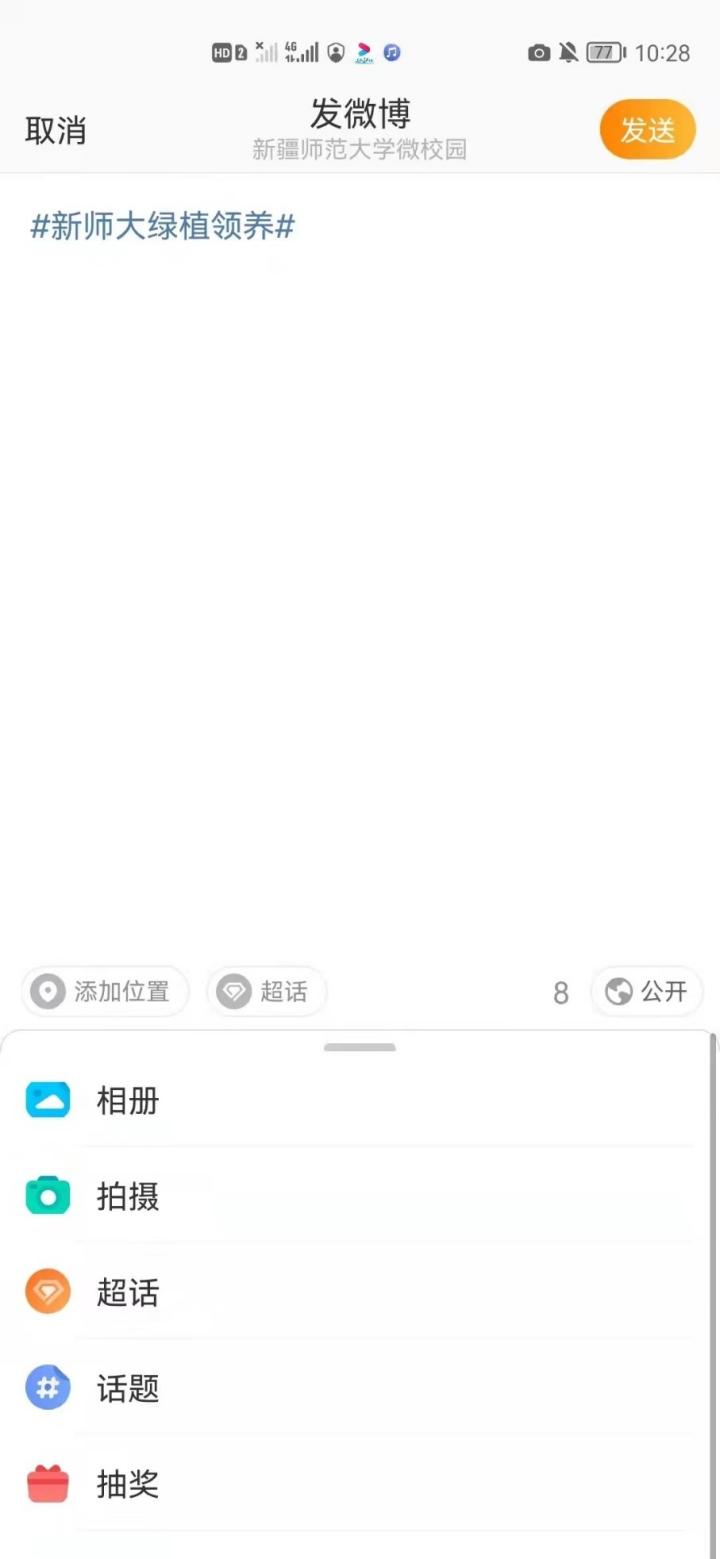Open 相册 to pick photos
Image resolution: width=720 pixels, height=1559 pixels.
point(128,1101)
